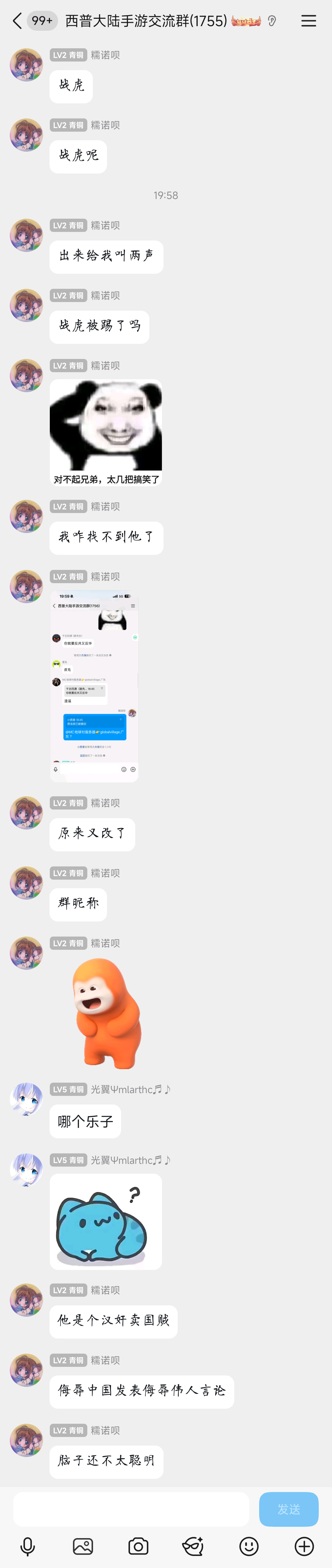The width and height of the screenshot is (332, 1568).
Task: Open more options with plus icon
Action: [304, 1546]
